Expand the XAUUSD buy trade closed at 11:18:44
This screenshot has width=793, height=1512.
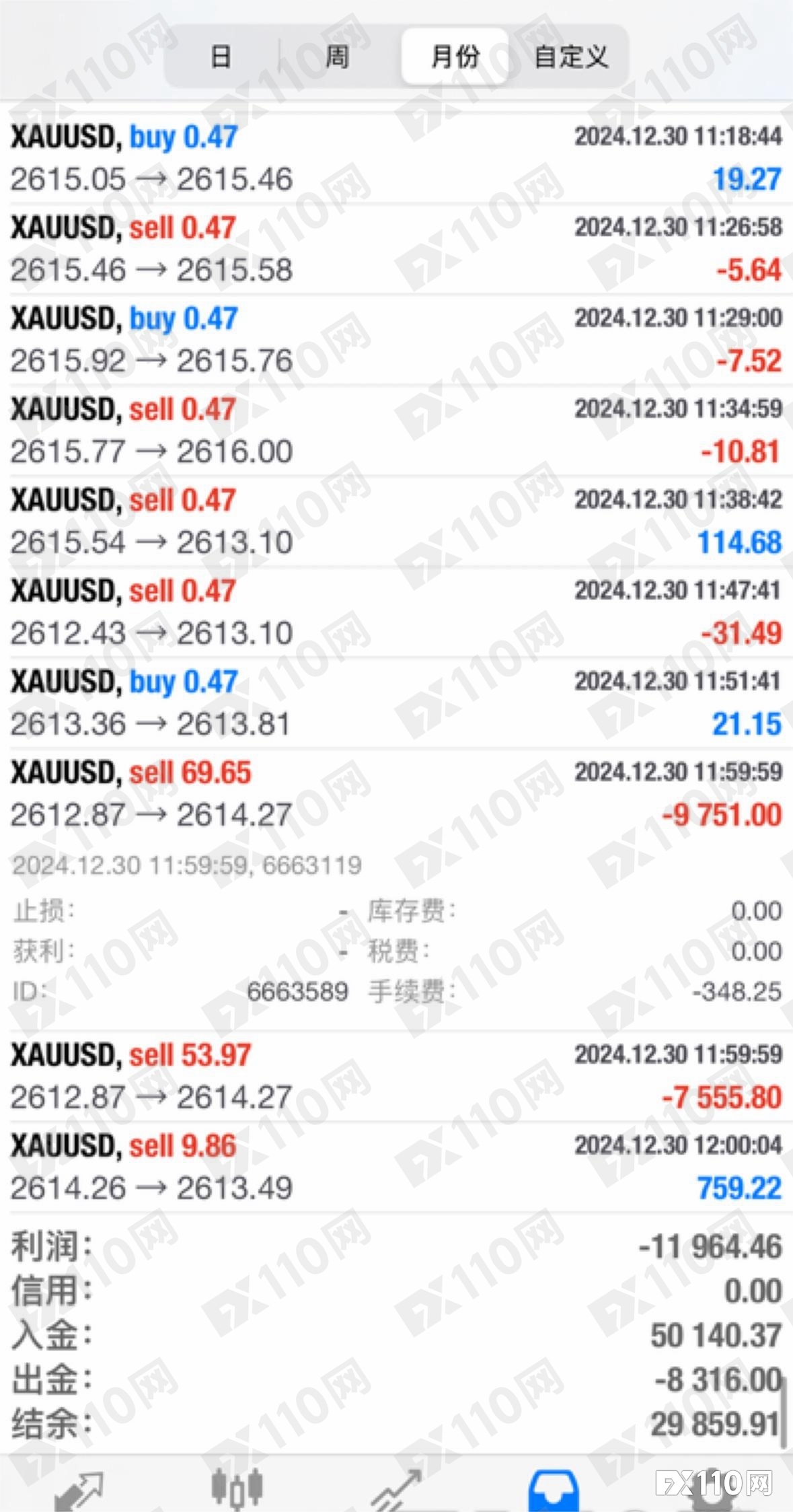point(396,159)
